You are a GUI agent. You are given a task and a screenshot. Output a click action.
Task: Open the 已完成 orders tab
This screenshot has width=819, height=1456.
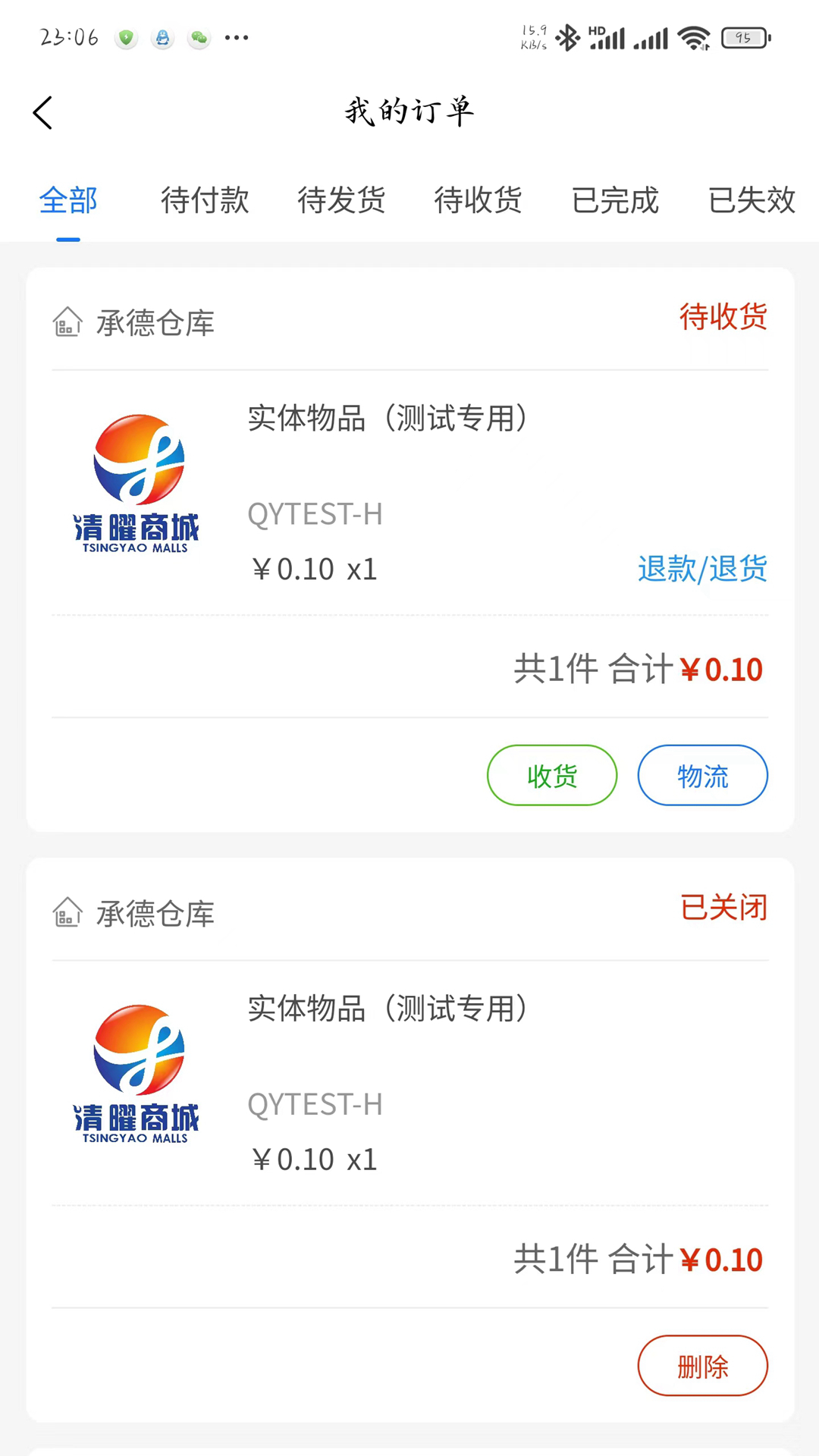pos(614,201)
